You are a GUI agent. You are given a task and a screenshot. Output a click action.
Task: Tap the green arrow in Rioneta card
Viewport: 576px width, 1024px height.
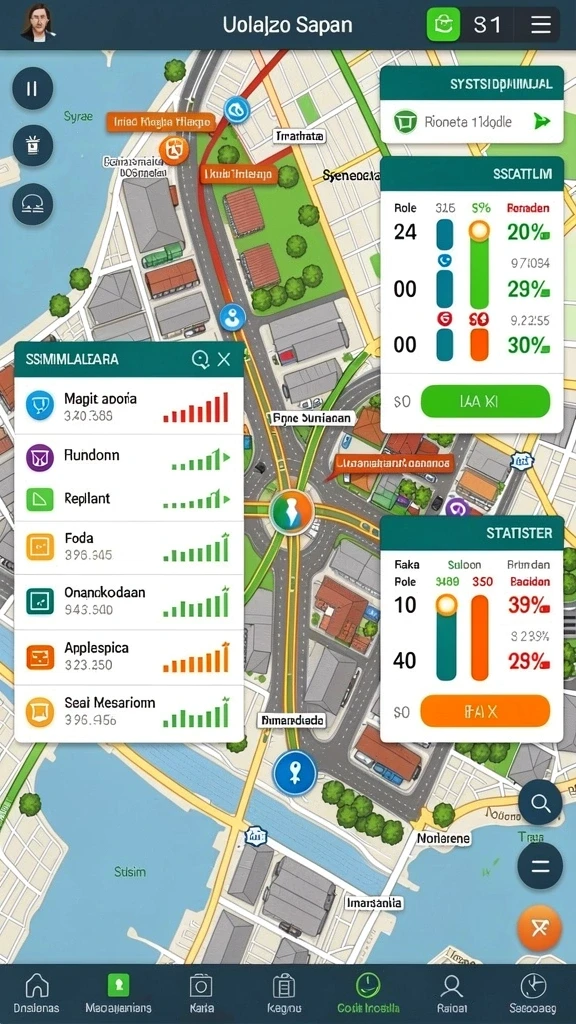(x=542, y=121)
